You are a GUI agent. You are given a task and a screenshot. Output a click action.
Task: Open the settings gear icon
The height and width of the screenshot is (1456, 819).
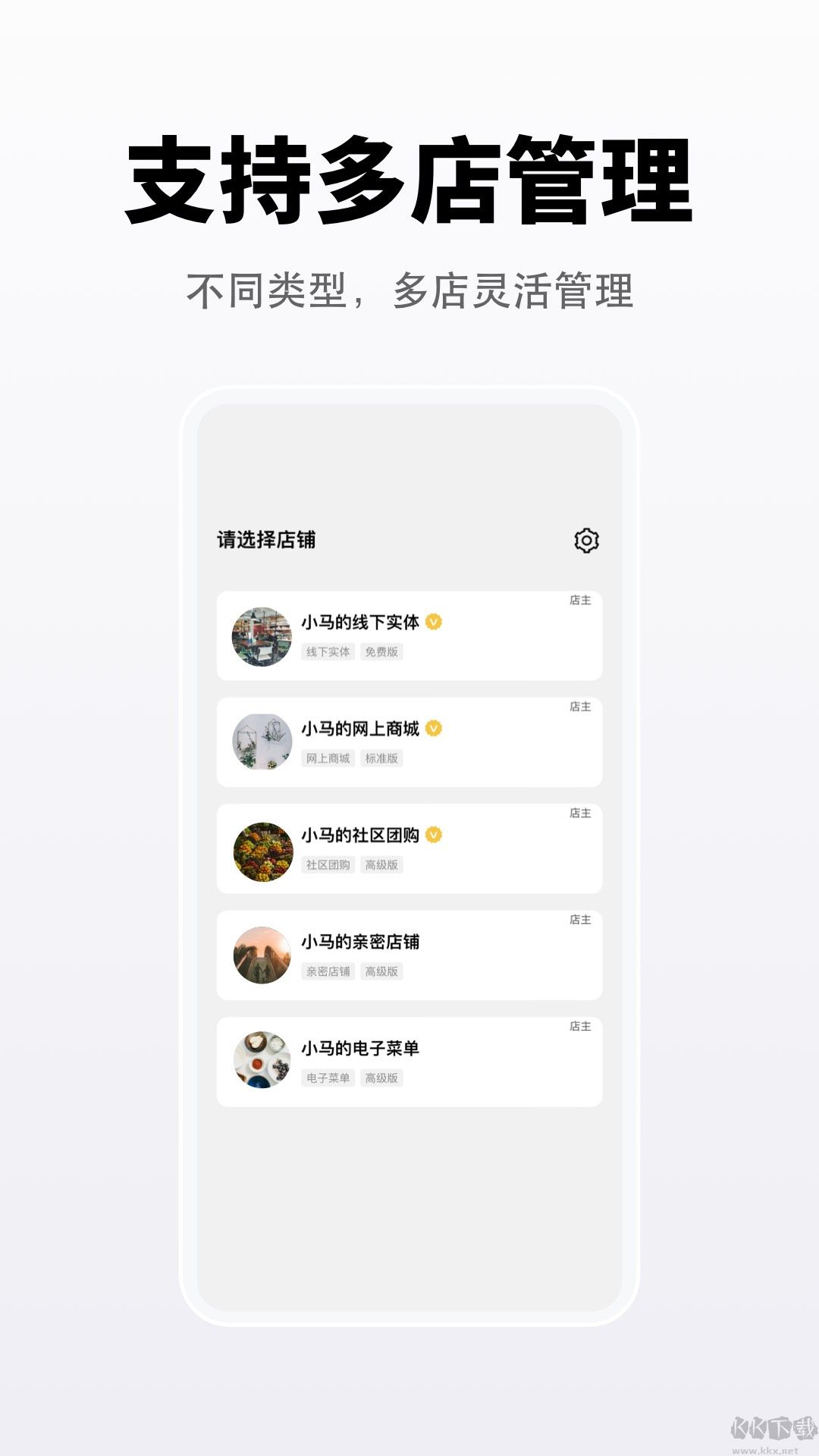pos(585,540)
